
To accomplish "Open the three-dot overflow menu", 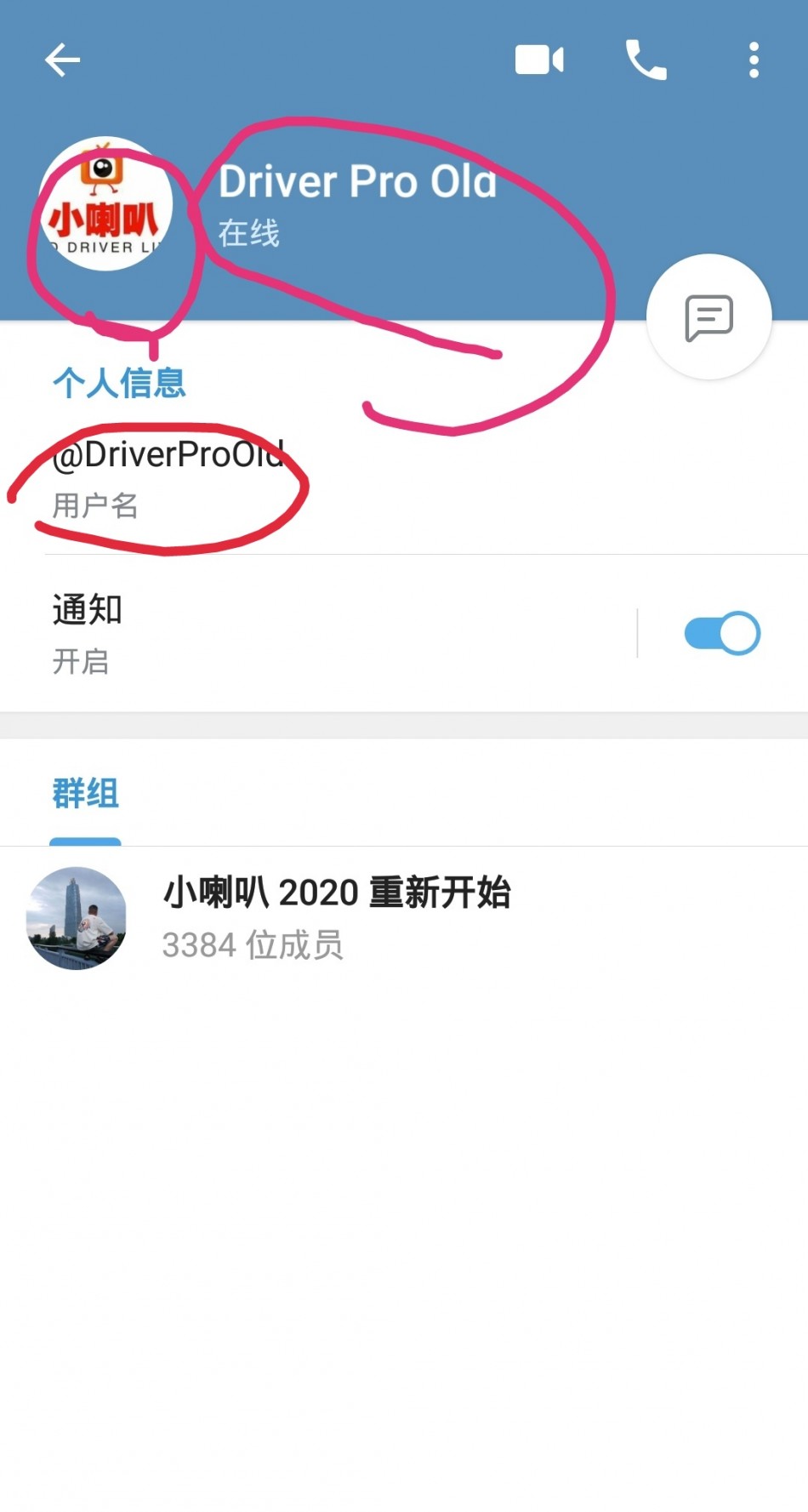I will click(x=754, y=60).
